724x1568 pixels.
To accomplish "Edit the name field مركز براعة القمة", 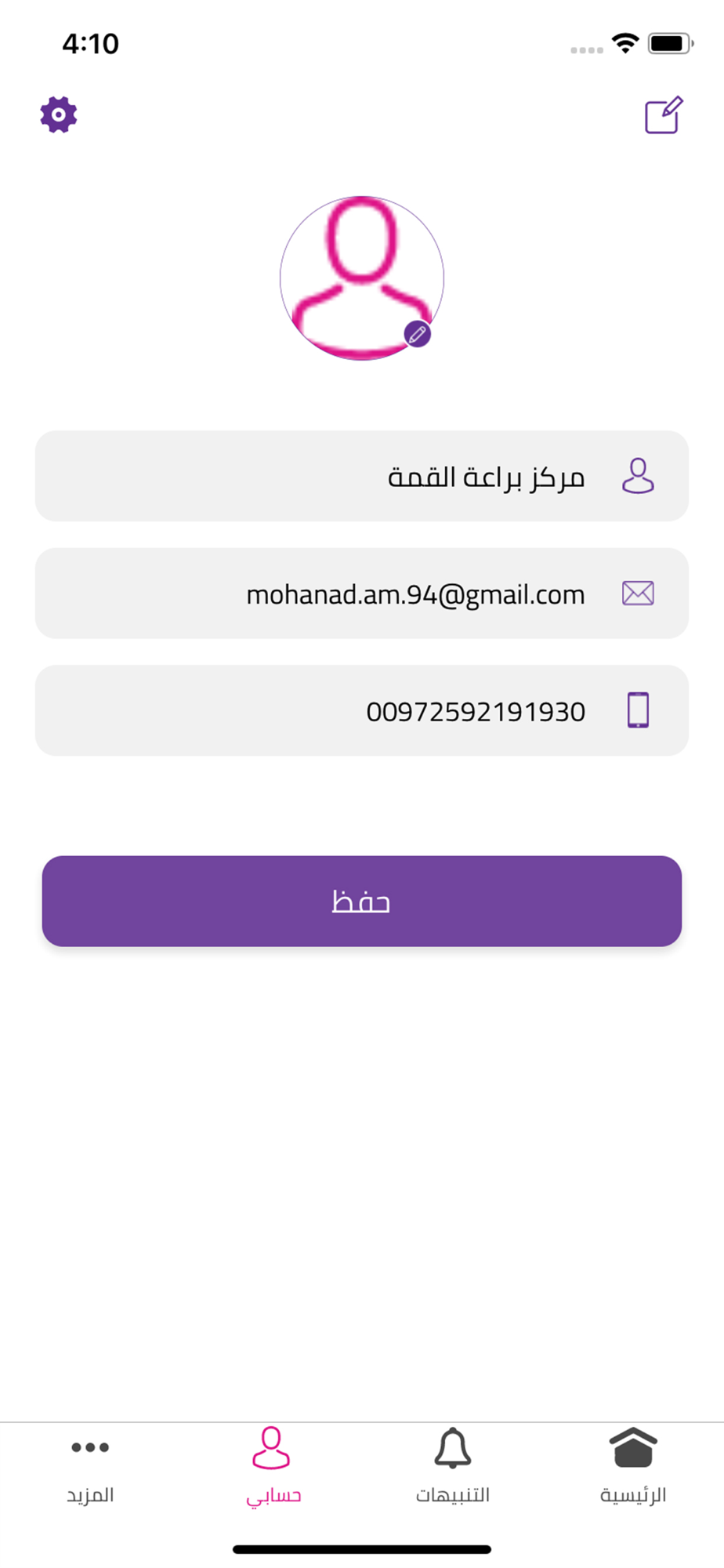I will click(x=362, y=476).
